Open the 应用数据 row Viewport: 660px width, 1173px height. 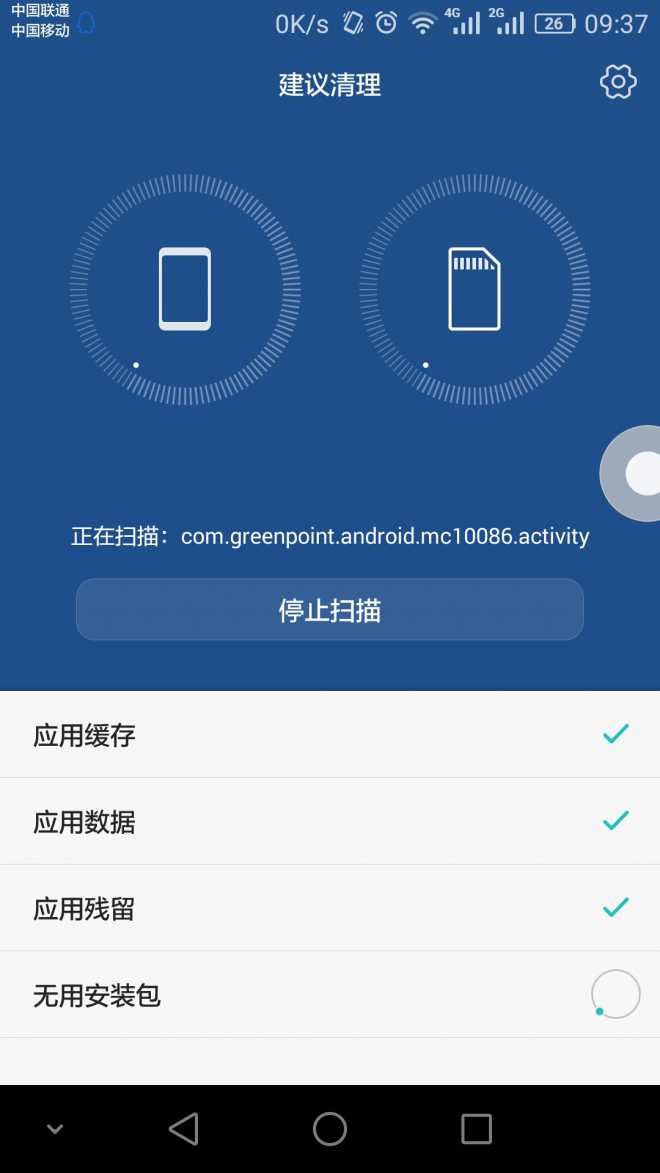point(330,821)
